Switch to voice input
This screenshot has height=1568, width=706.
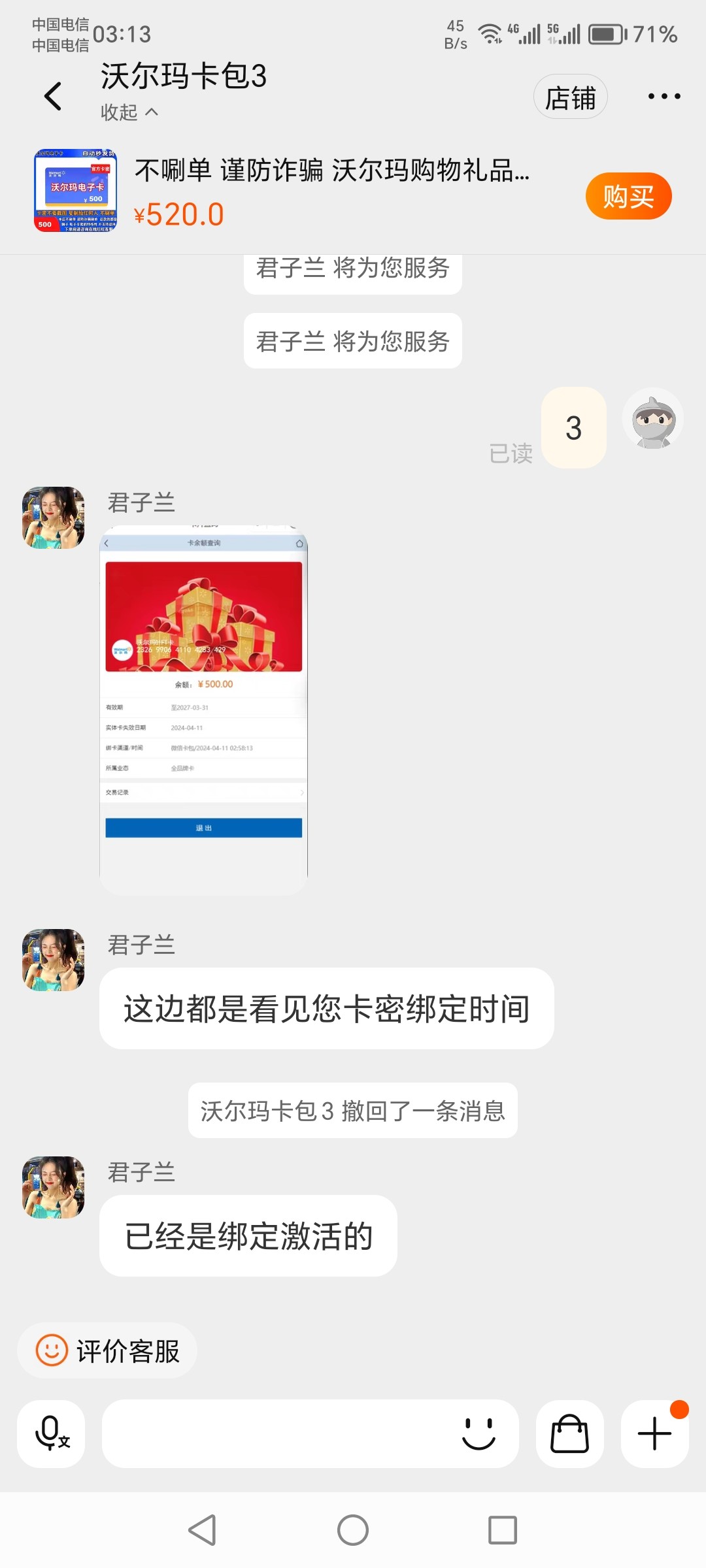pos(51,1433)
